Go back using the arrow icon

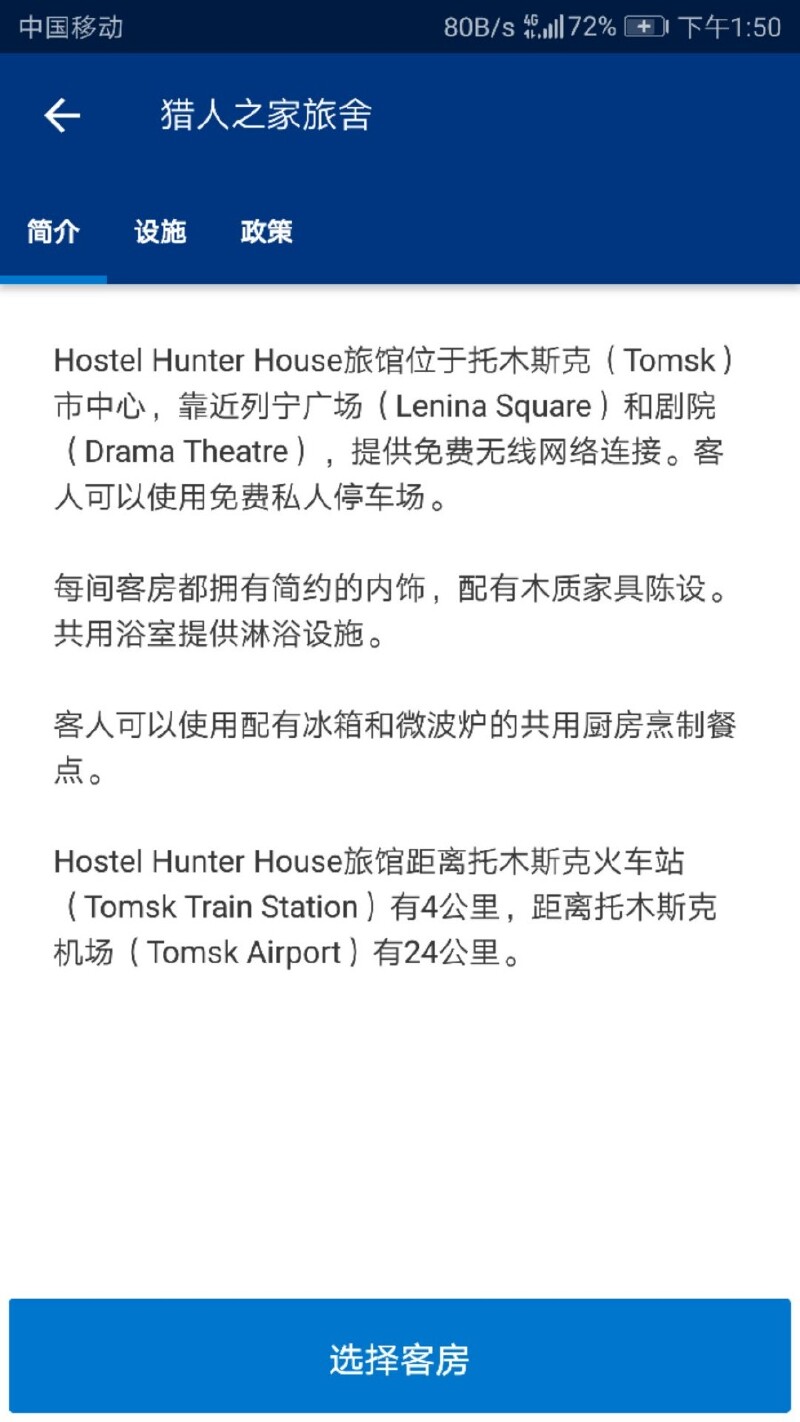[62, 116]
